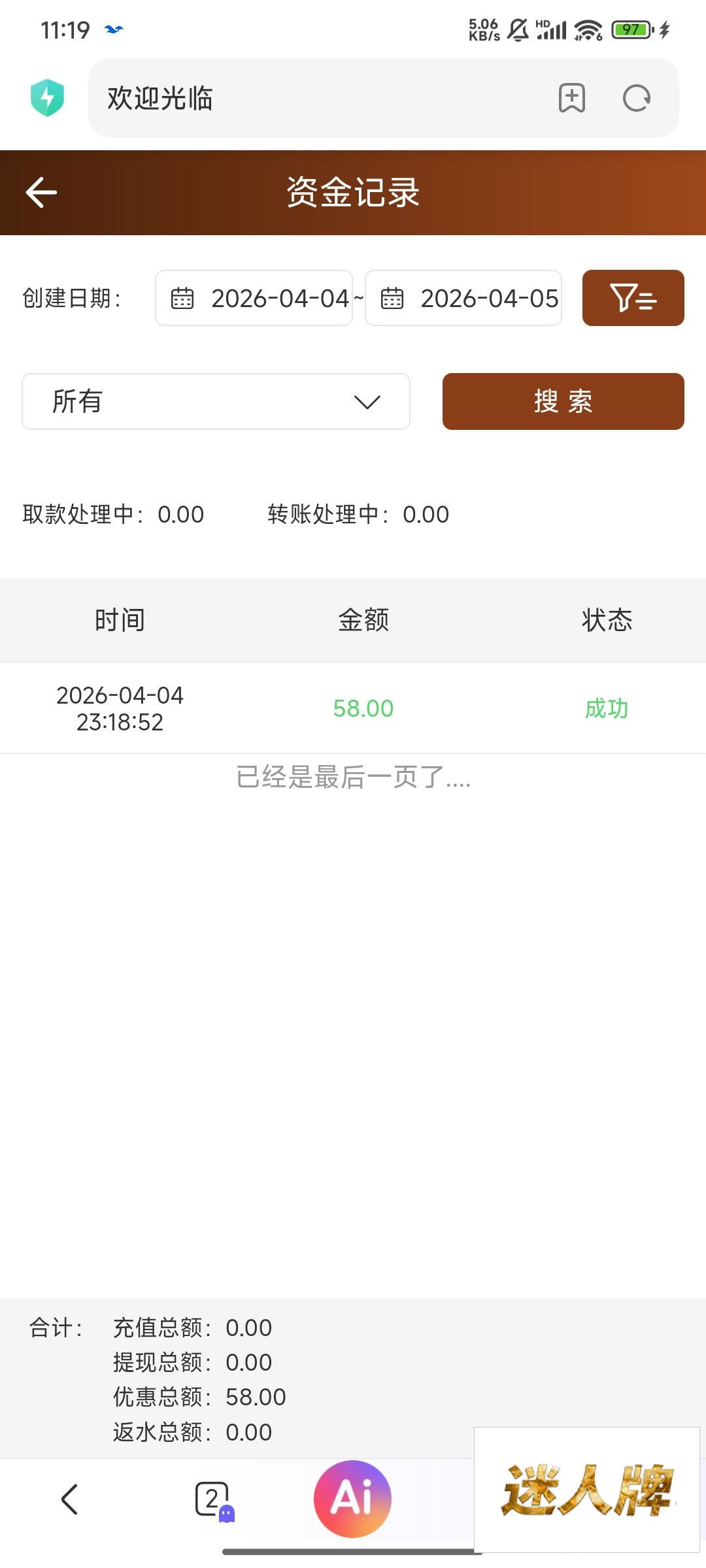The width and height of the screenshot is (706, 1568).
Task: Open the filter options button
Action: [633, 298]
